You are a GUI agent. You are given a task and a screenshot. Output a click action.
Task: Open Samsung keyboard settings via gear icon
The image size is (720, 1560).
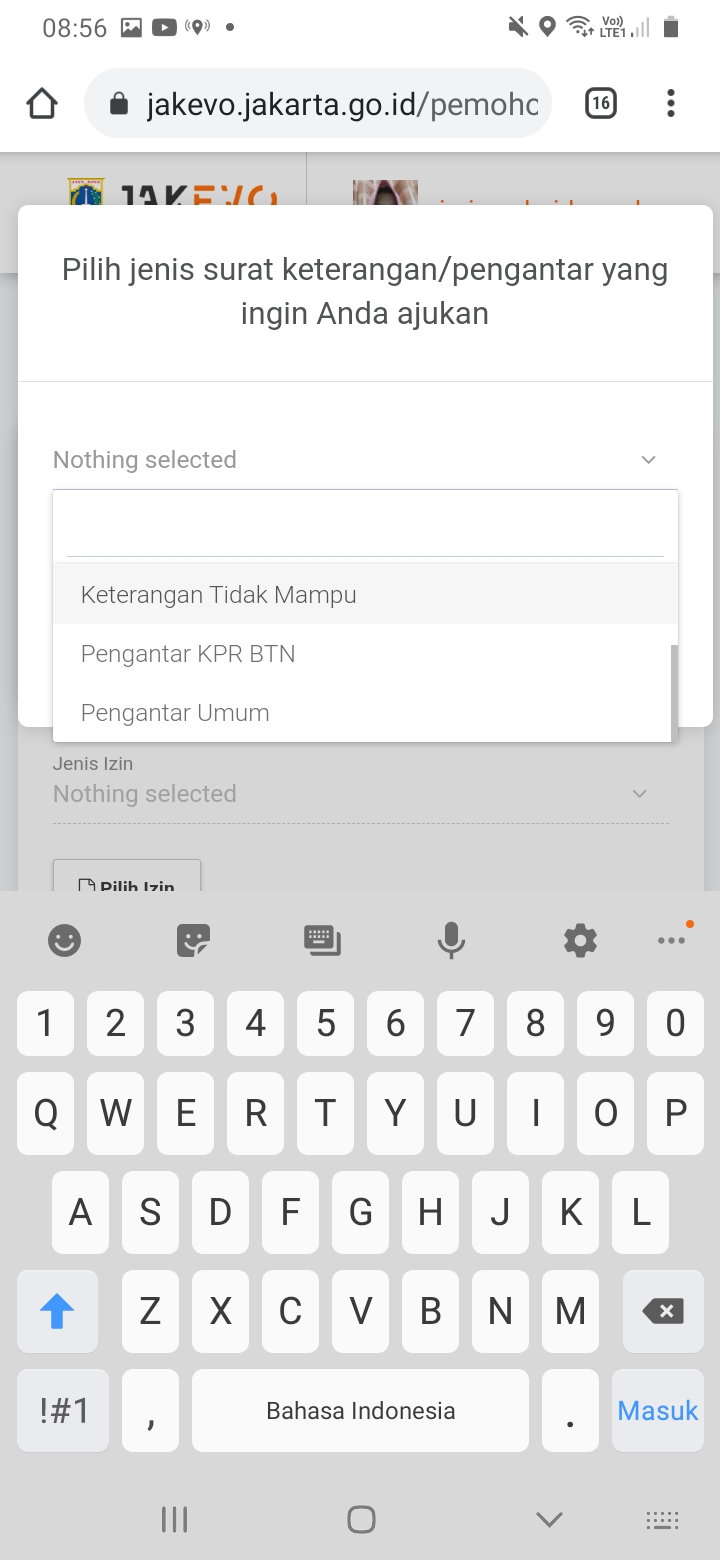[580, 939]
